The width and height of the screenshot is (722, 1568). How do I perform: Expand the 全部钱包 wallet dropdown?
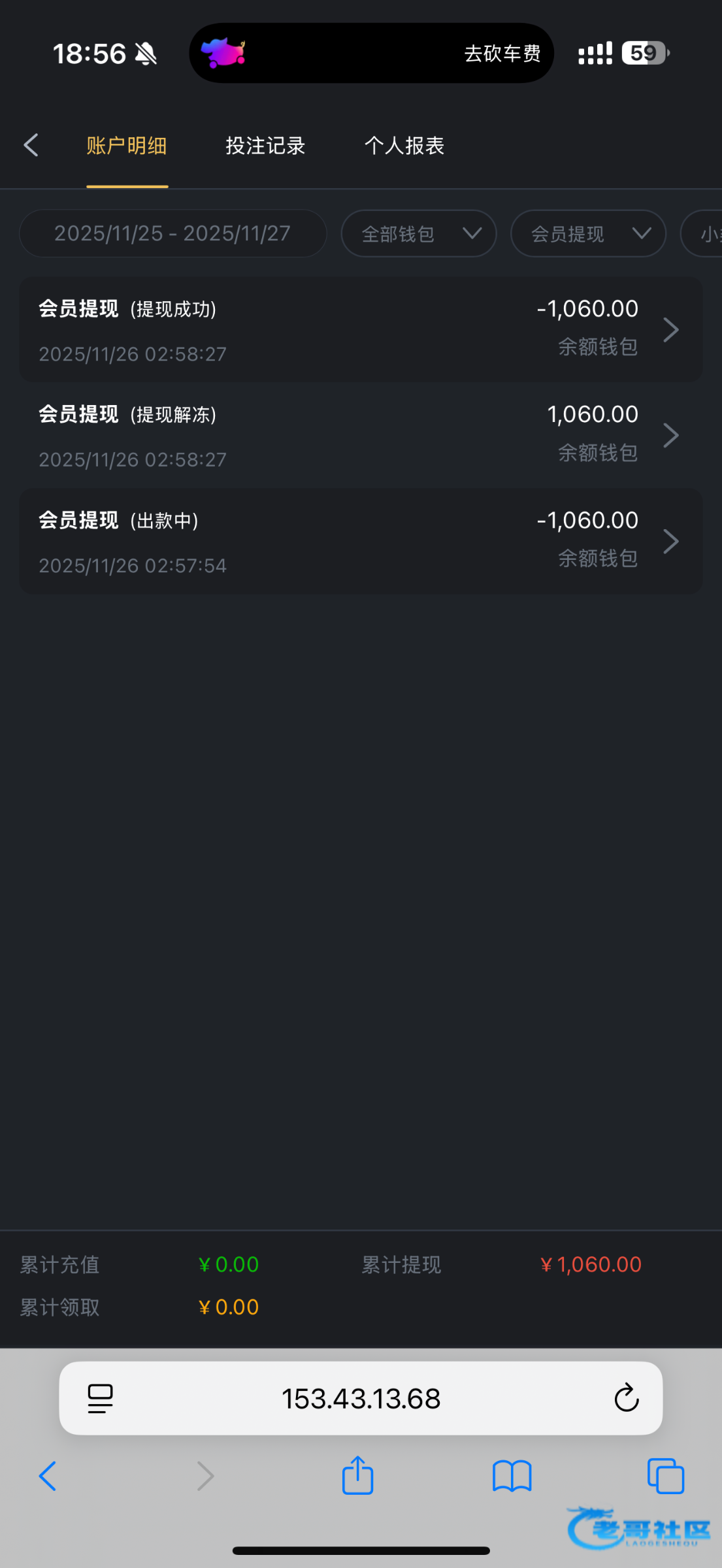pyautogui.click(x=418, y=233)
